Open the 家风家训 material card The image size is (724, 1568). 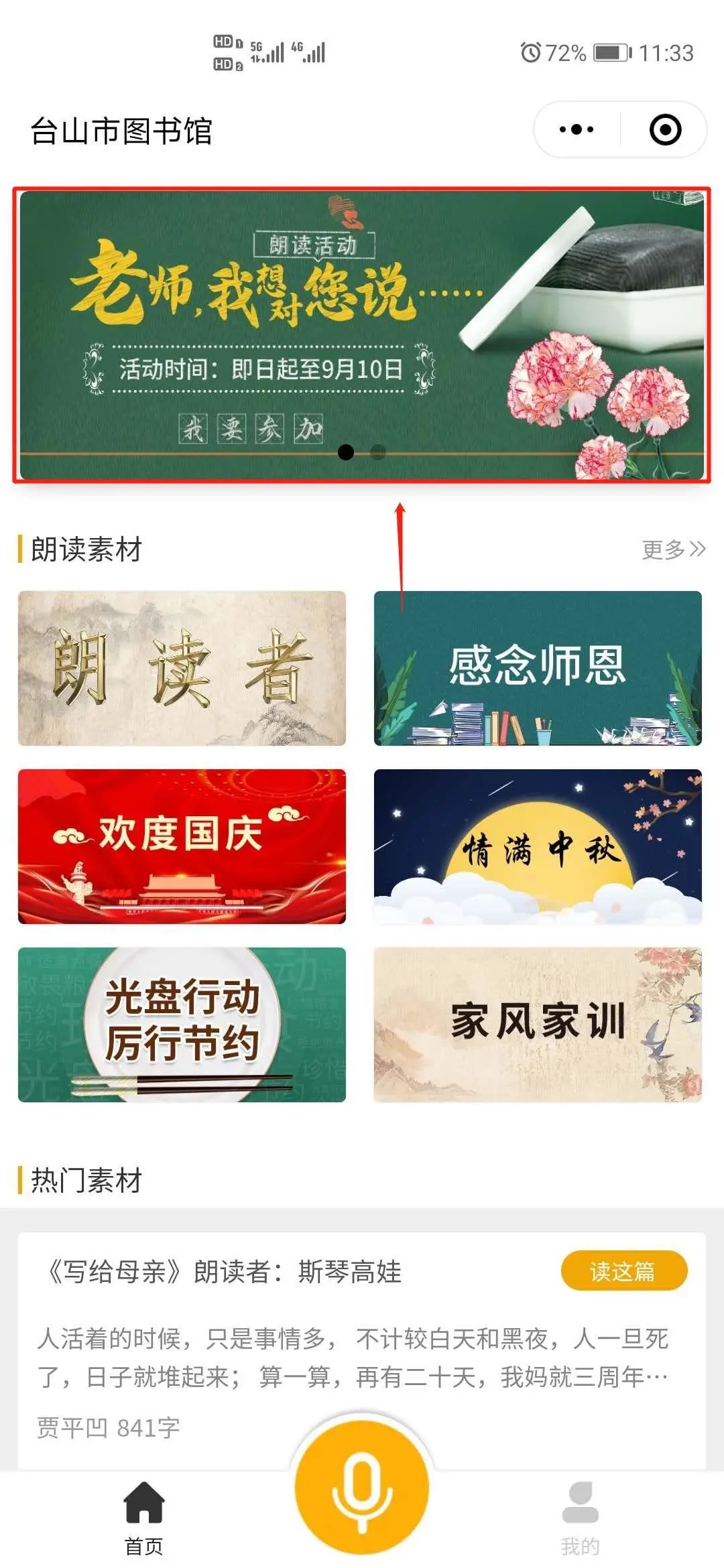tap(538, 1025)
